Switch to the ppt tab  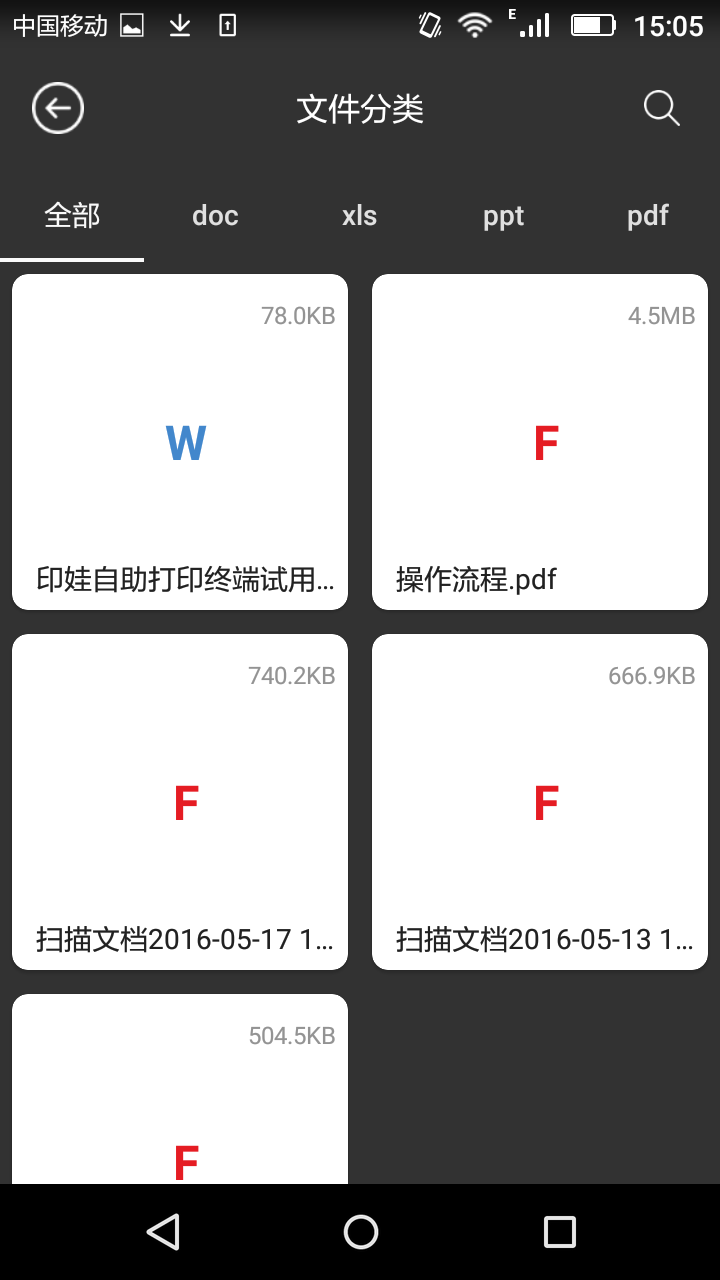click(503, 216)
